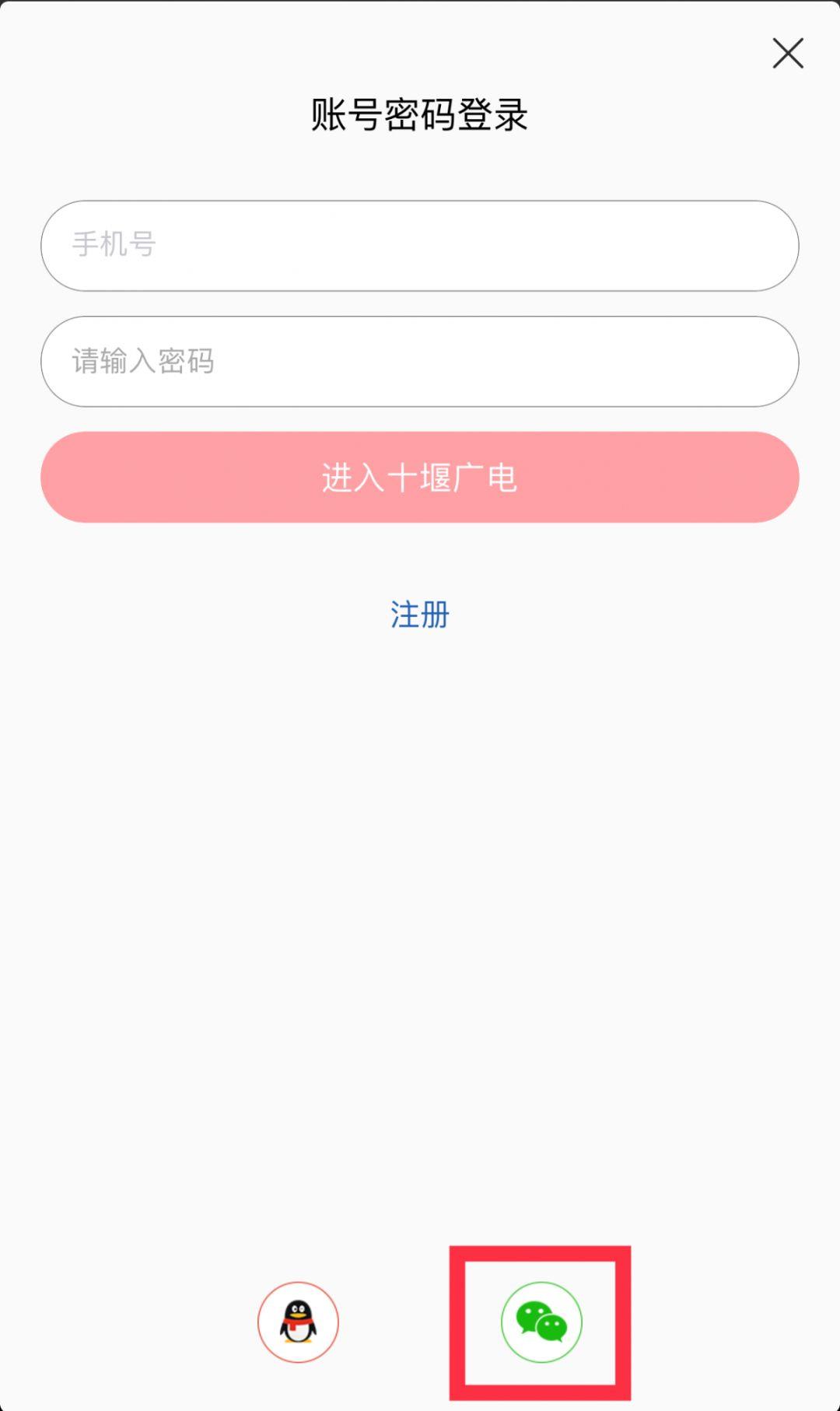Tap the 进入十堰广电 login button
The width and height of the screenshot is (840, 1411).
(x=420, y=477)
